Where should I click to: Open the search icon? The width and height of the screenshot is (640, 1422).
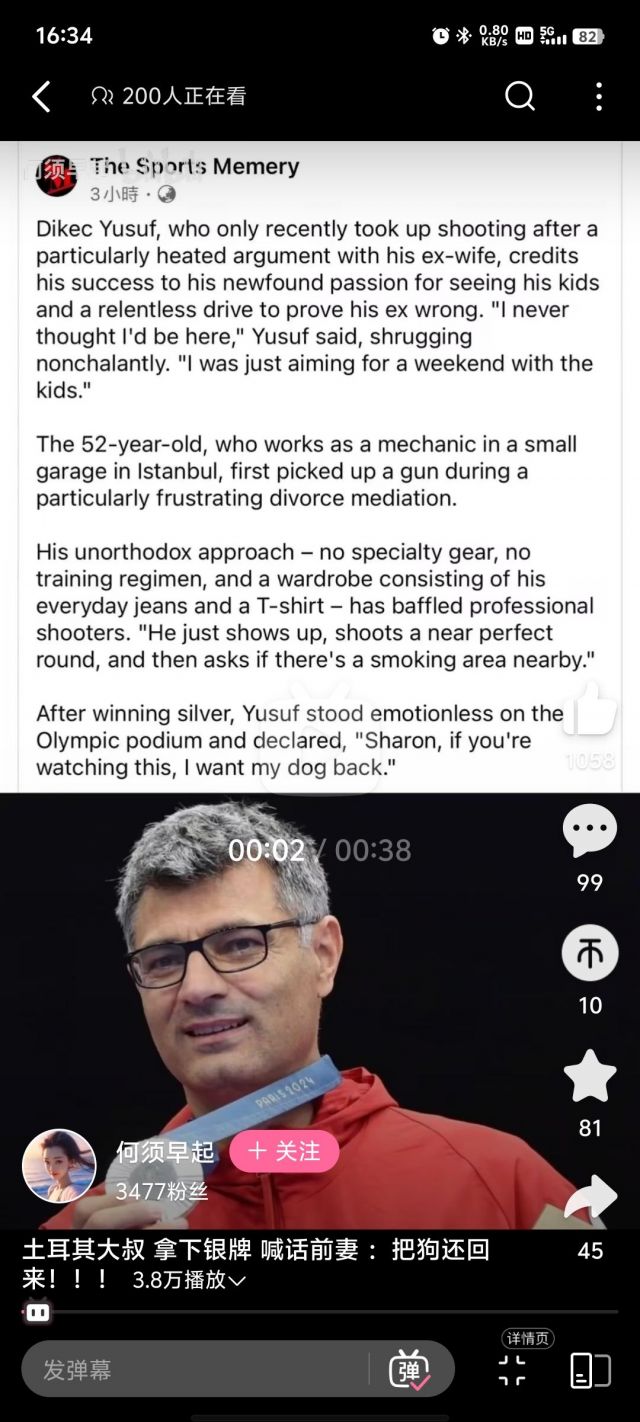[x=520, y=97]
